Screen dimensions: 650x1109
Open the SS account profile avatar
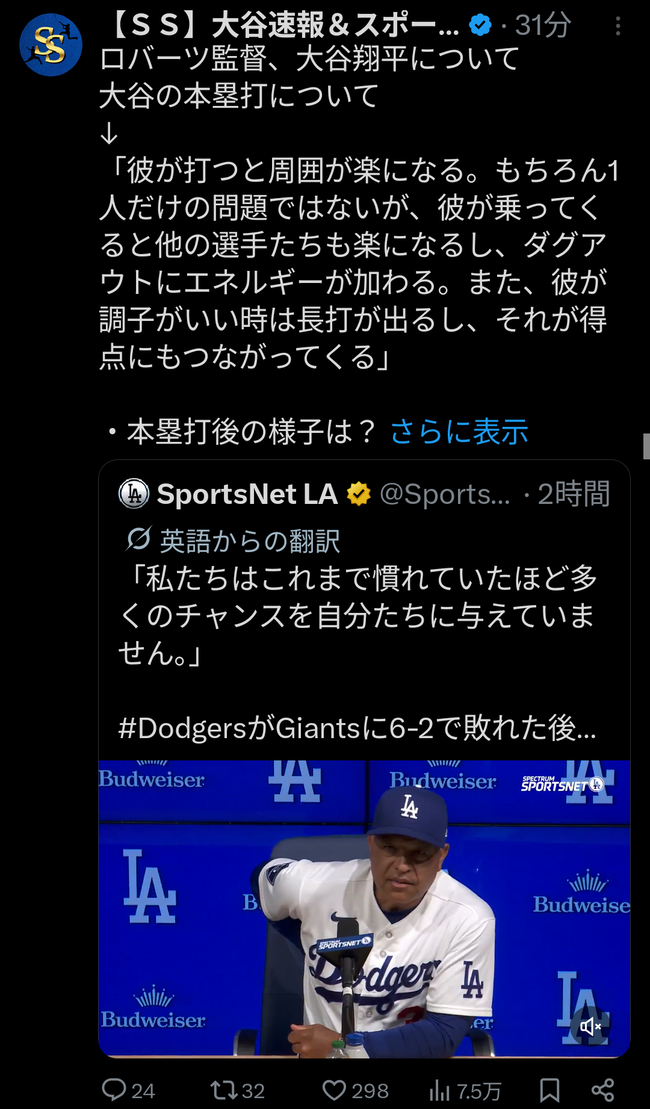pyautogui.click(x=50, y=45)
